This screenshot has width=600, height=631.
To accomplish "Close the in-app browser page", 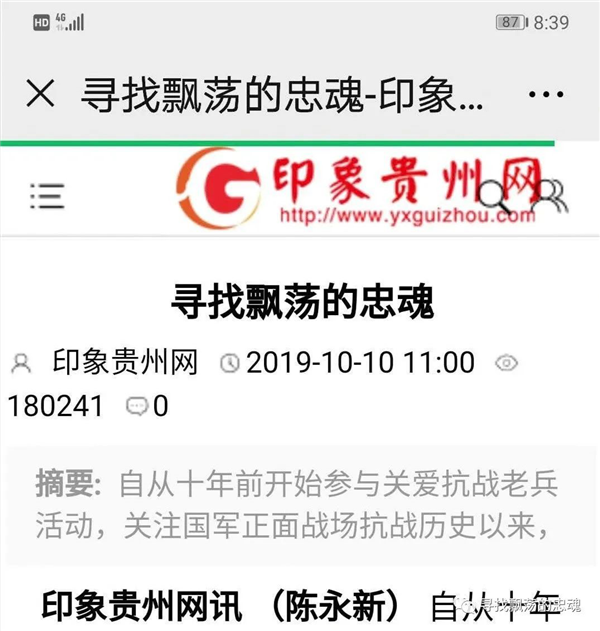I will 39,95.
